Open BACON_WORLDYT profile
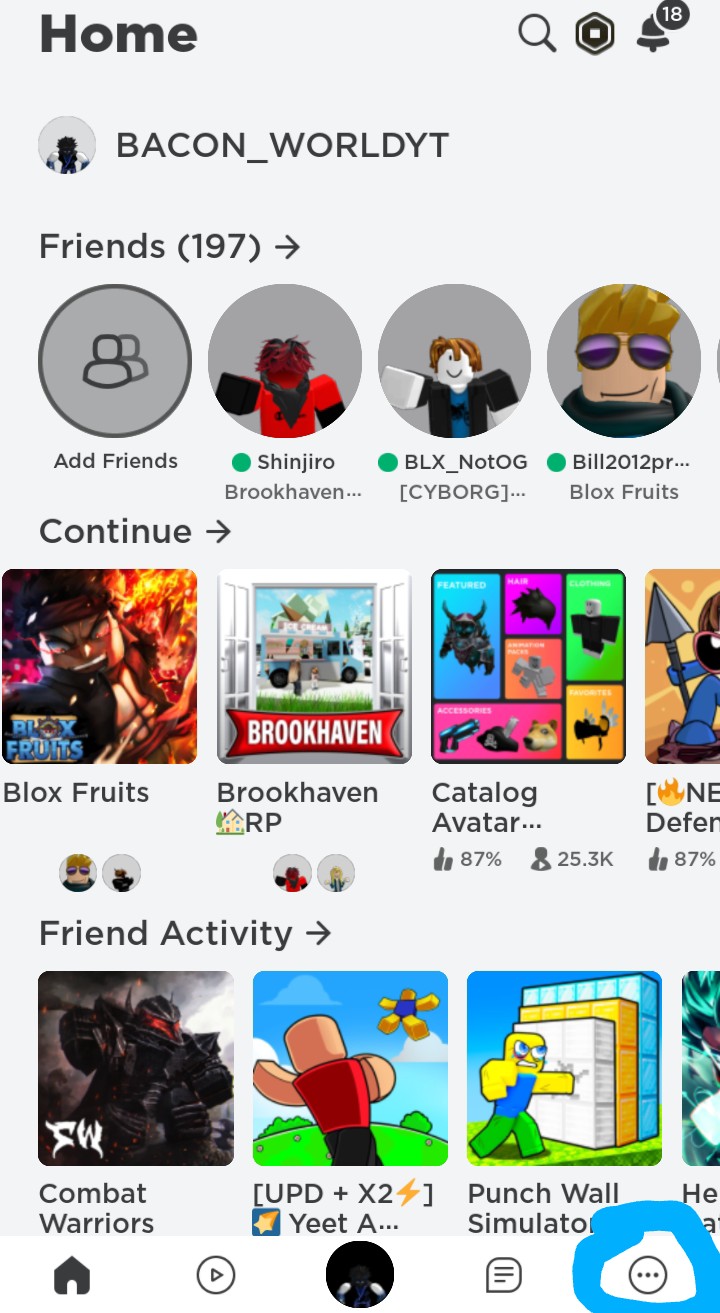The width and height of the screenshot is (720, 1313). tap(280, 144)
